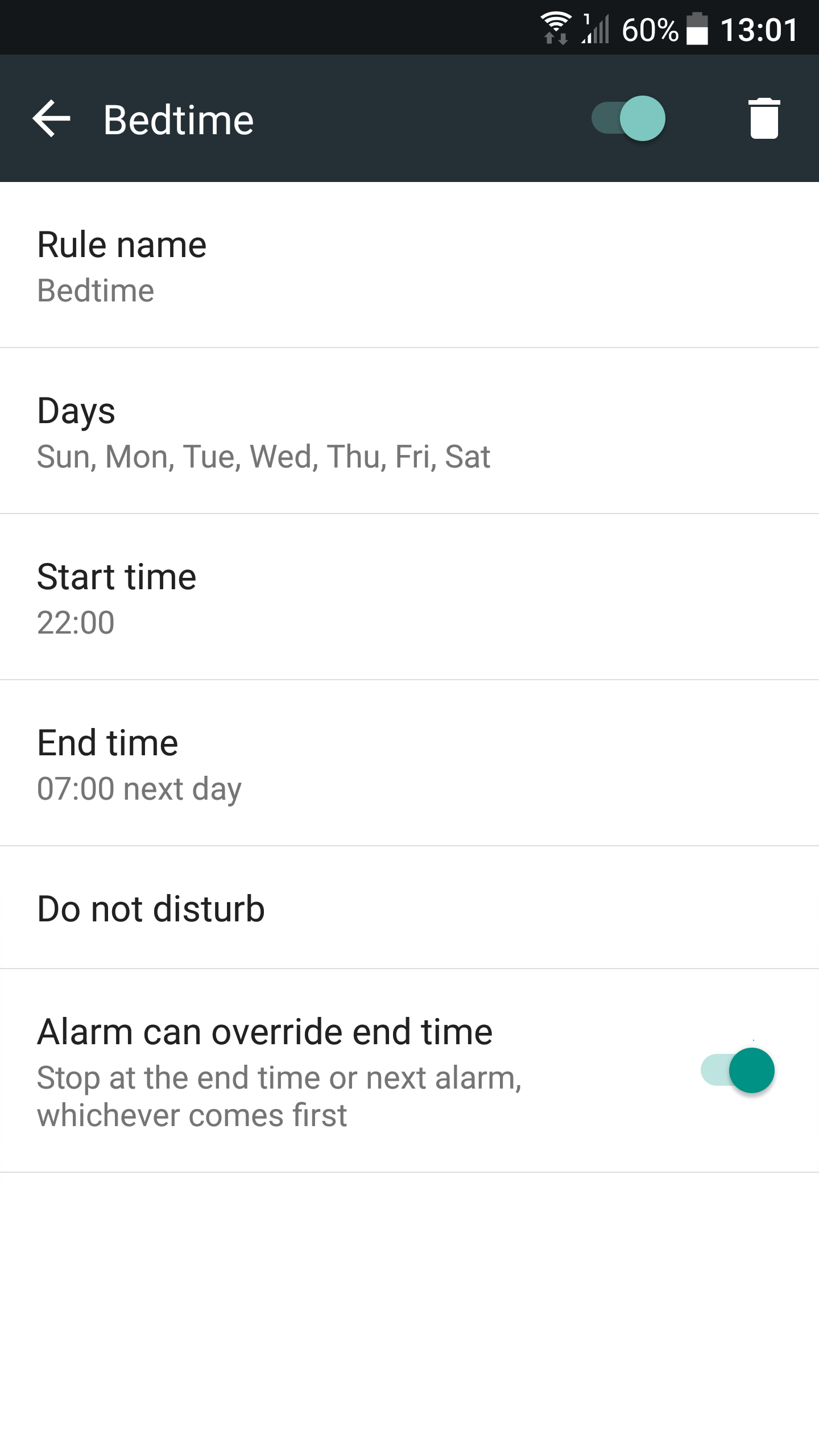Disable Alarm can override end time
Image resolution: width=819 pixels, height=1456 pixels.
(x=738, y=1070)
